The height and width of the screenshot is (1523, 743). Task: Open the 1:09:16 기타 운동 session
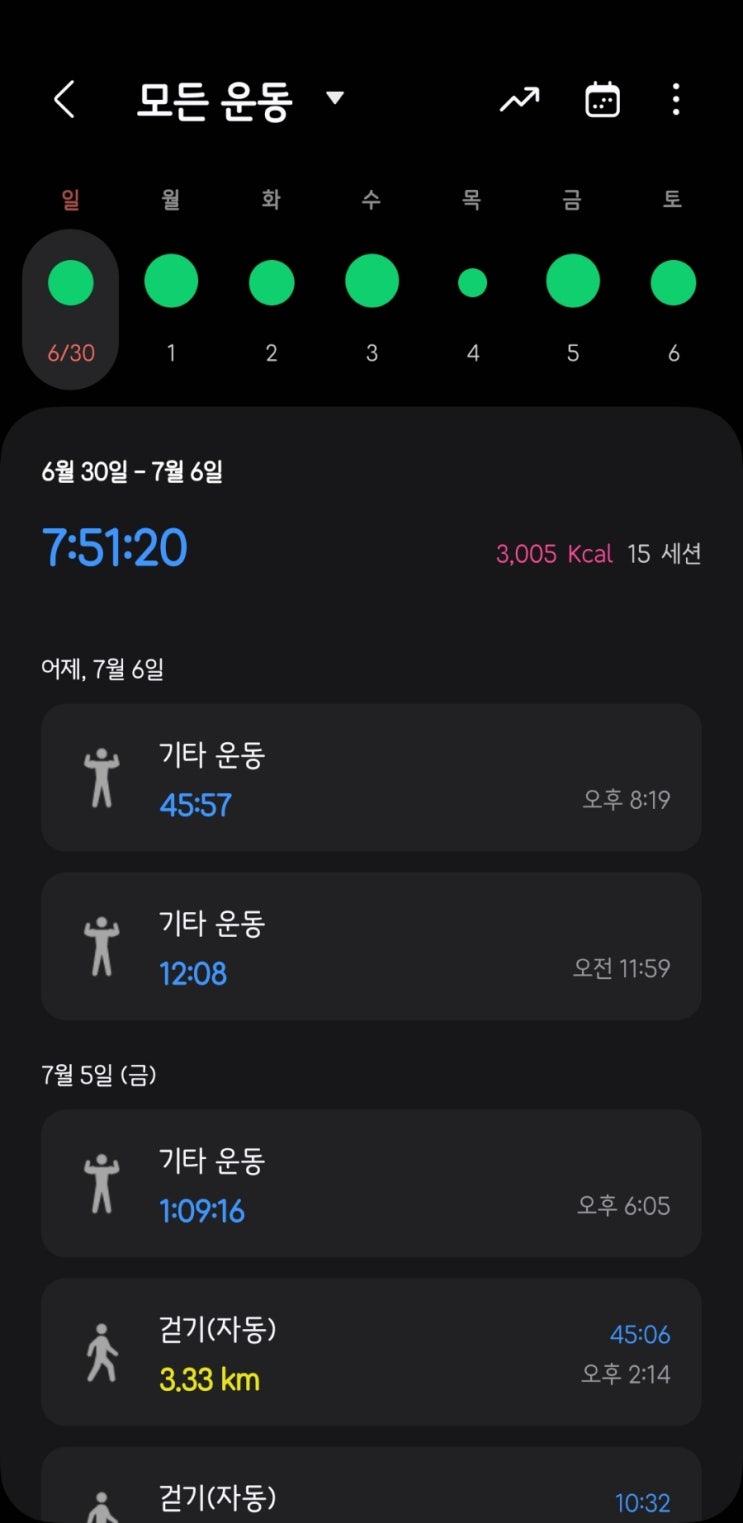point(371,1183)
